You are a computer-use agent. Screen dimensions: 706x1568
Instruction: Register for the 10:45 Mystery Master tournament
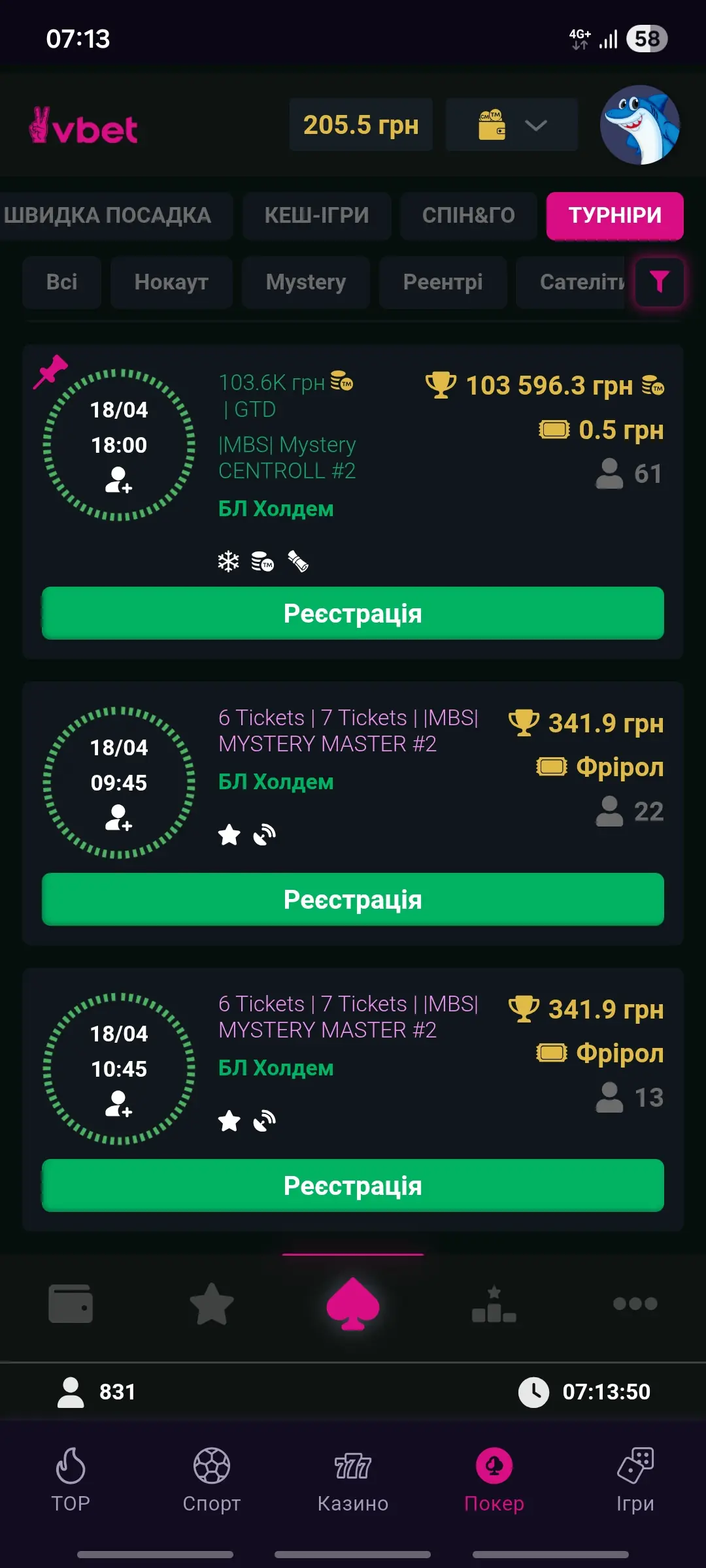pos(353,1186)
